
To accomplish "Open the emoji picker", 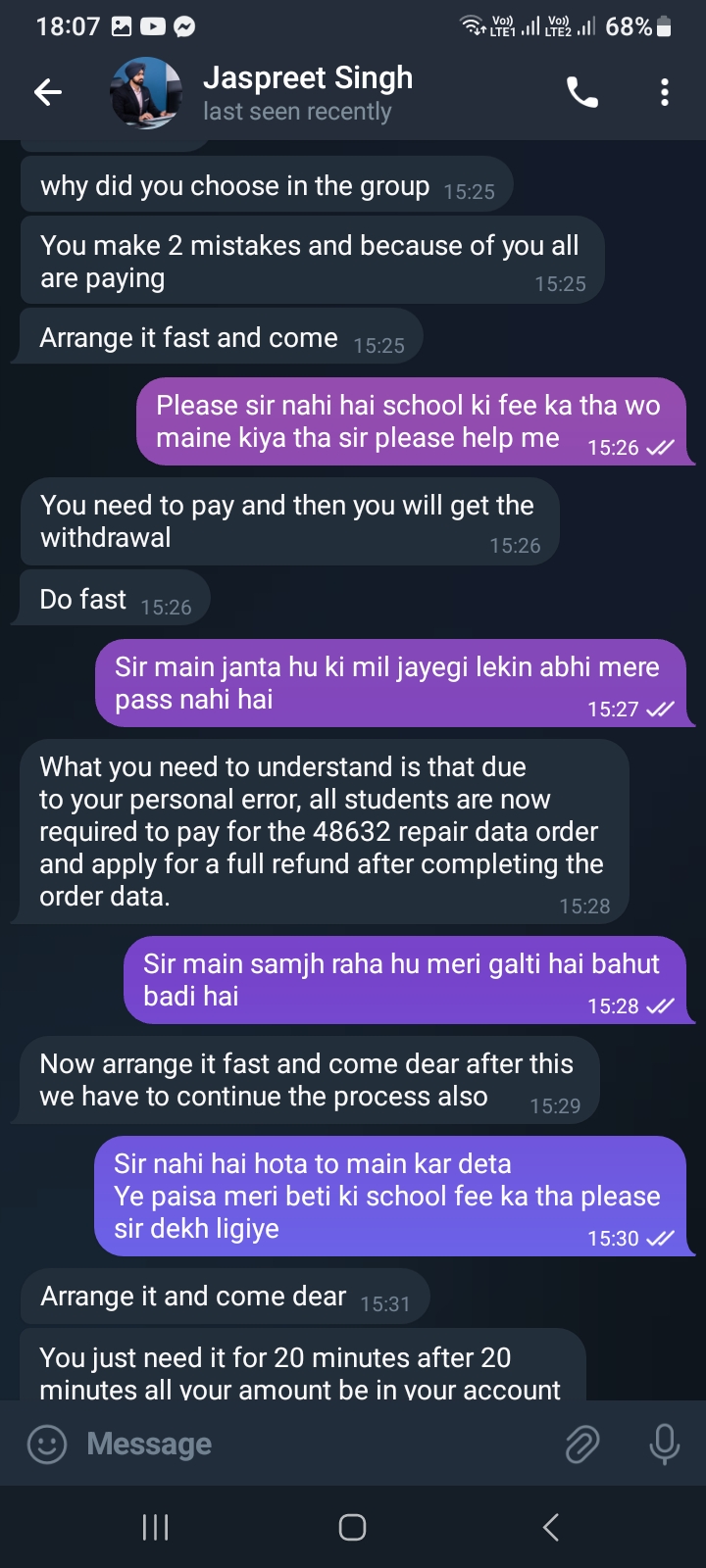I will [x=46, y=1444].
